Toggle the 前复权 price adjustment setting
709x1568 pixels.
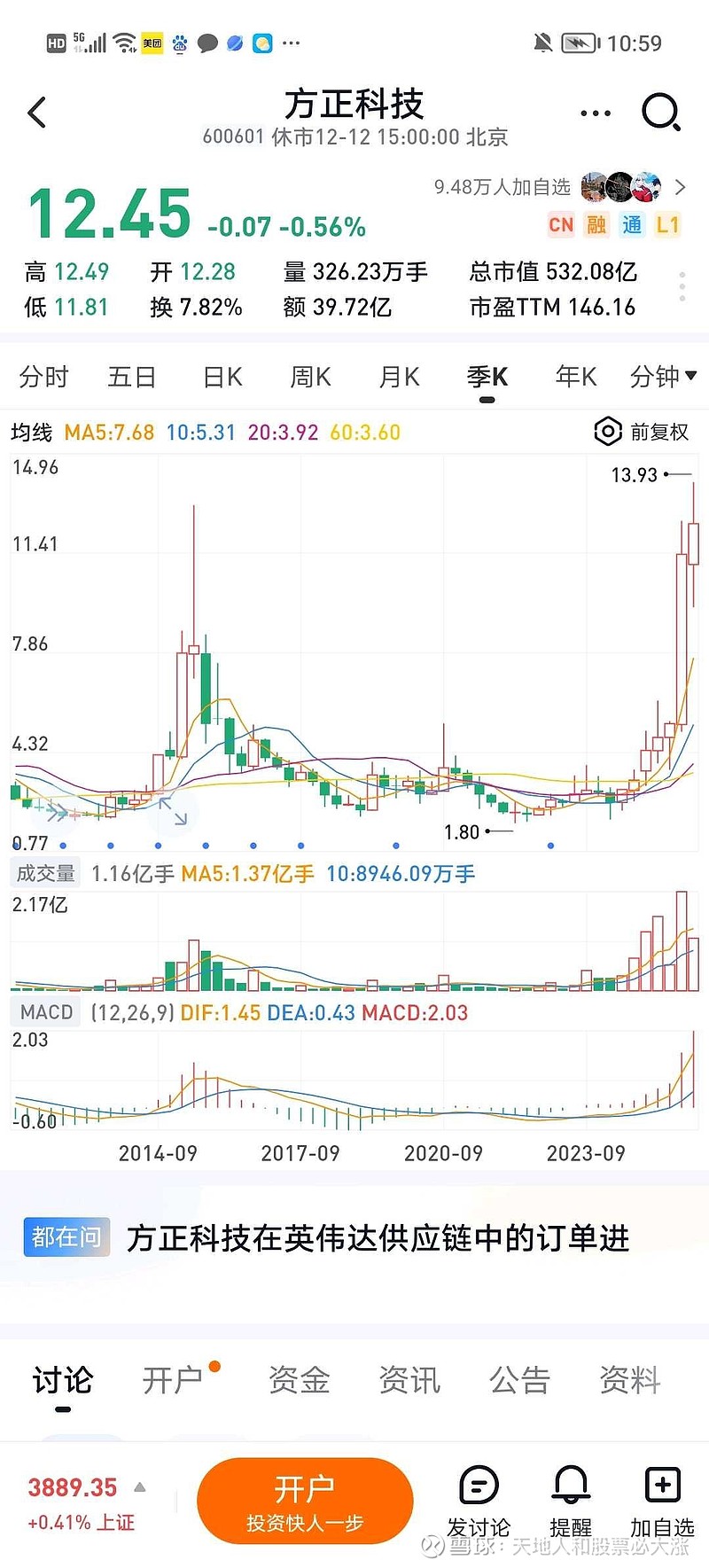pos(640,433)
